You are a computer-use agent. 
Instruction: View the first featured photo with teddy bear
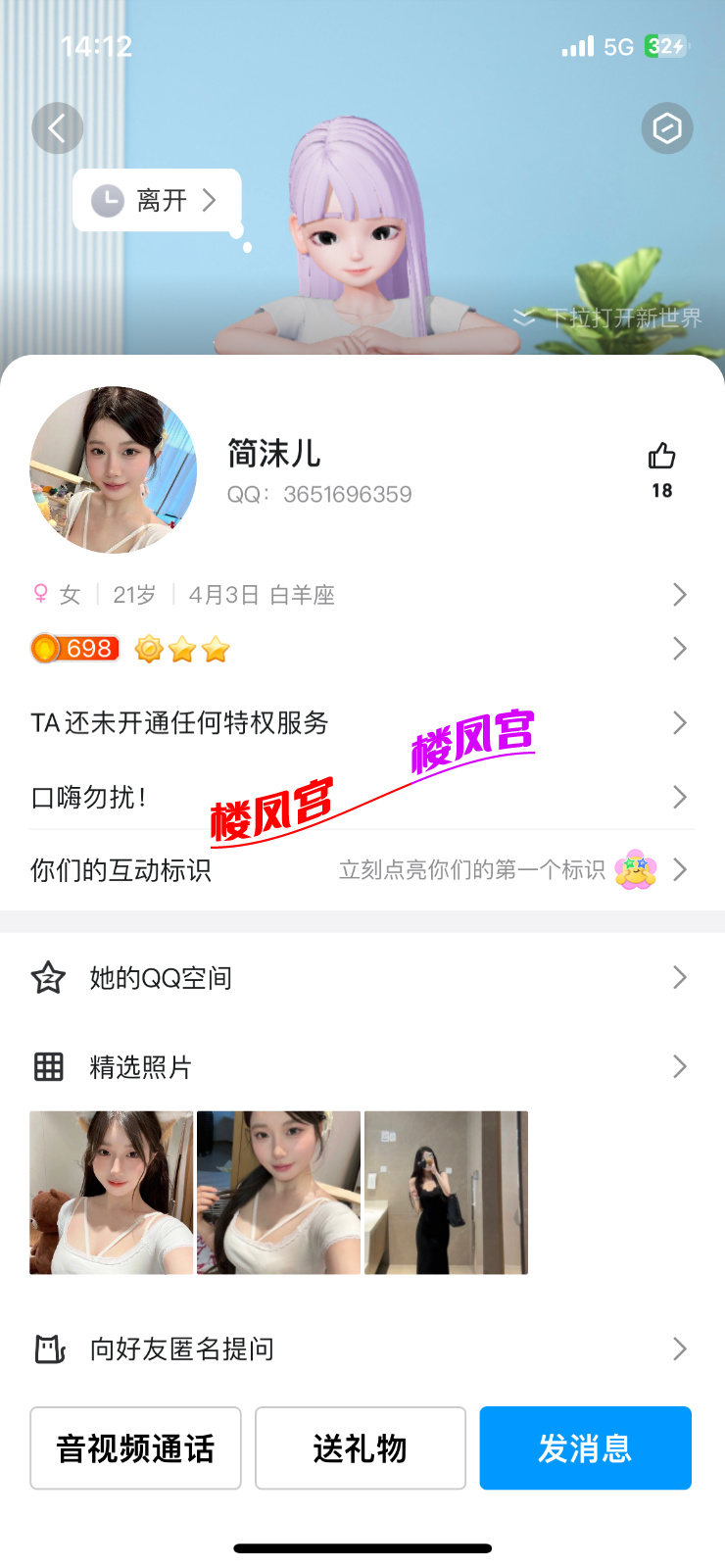click(112, 1193)
